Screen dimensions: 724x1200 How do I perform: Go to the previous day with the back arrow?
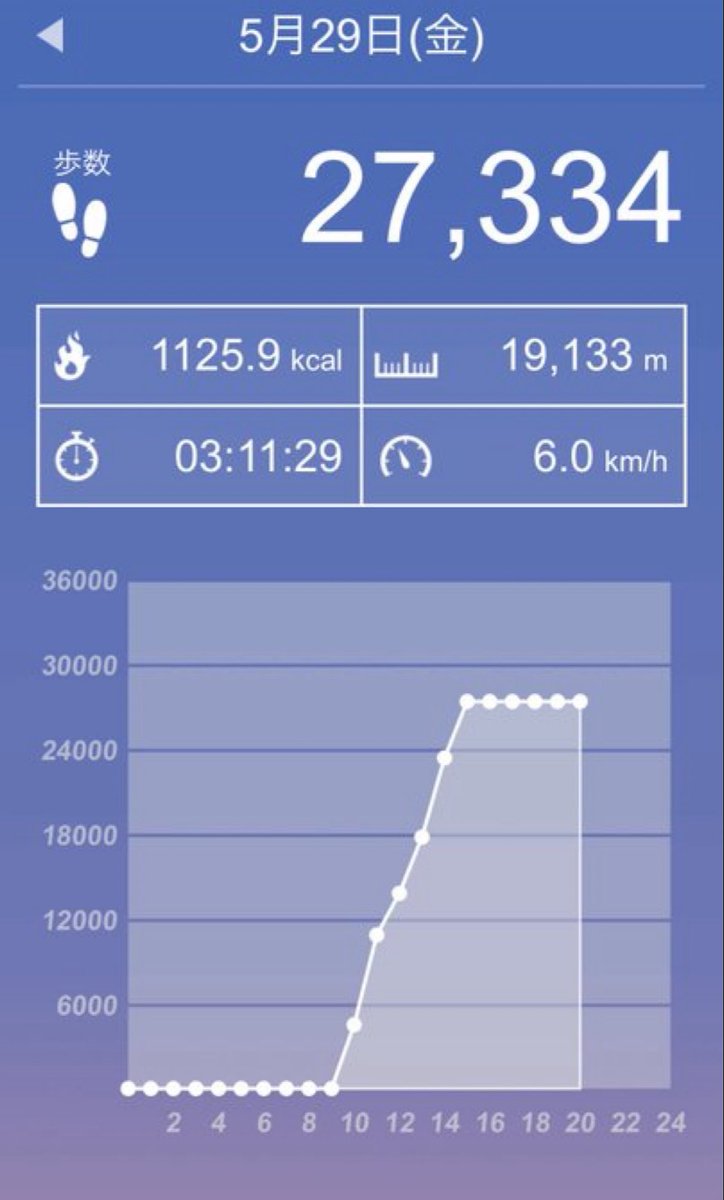pyautogui.click(x=50, y=37)
